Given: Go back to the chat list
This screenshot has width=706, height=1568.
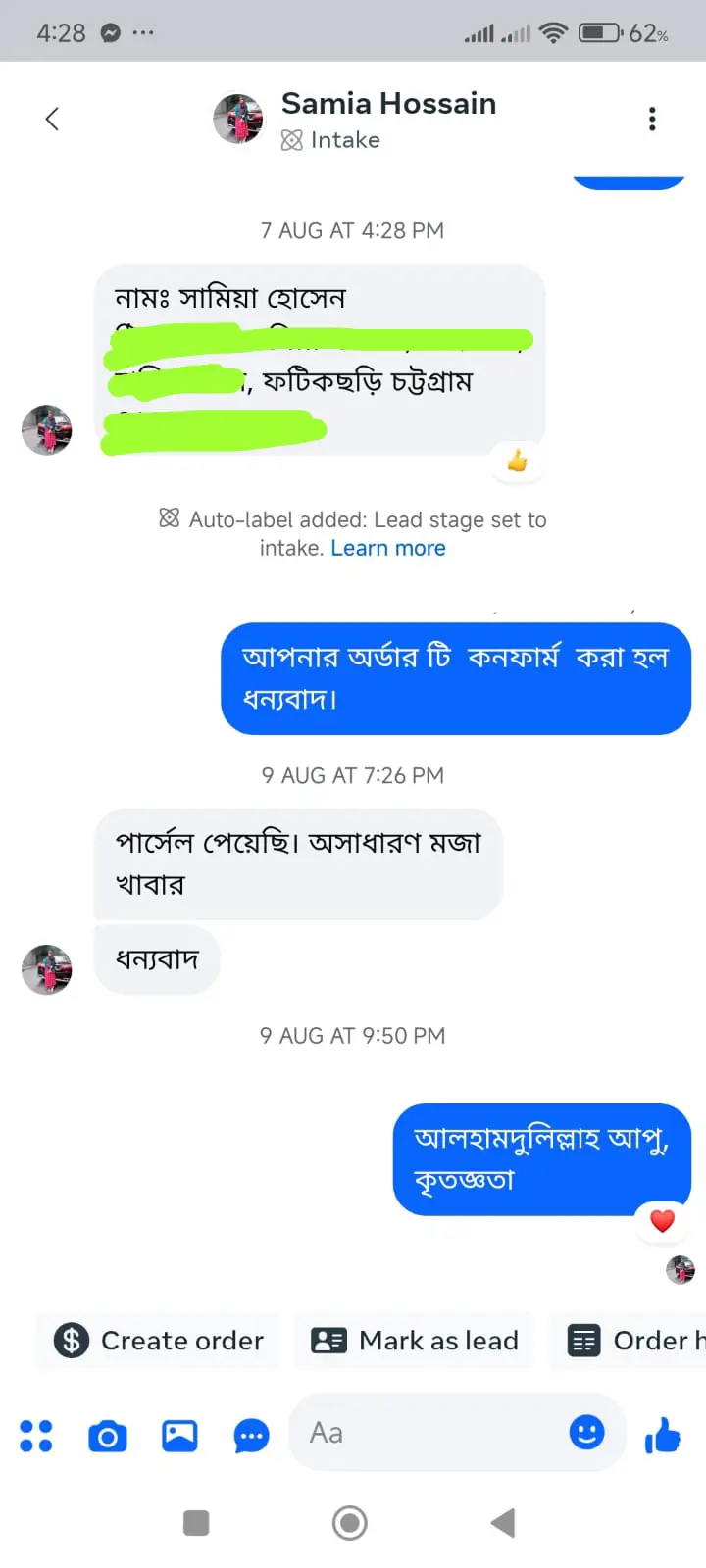Looking at the screenshot, I should coord(52,120).
